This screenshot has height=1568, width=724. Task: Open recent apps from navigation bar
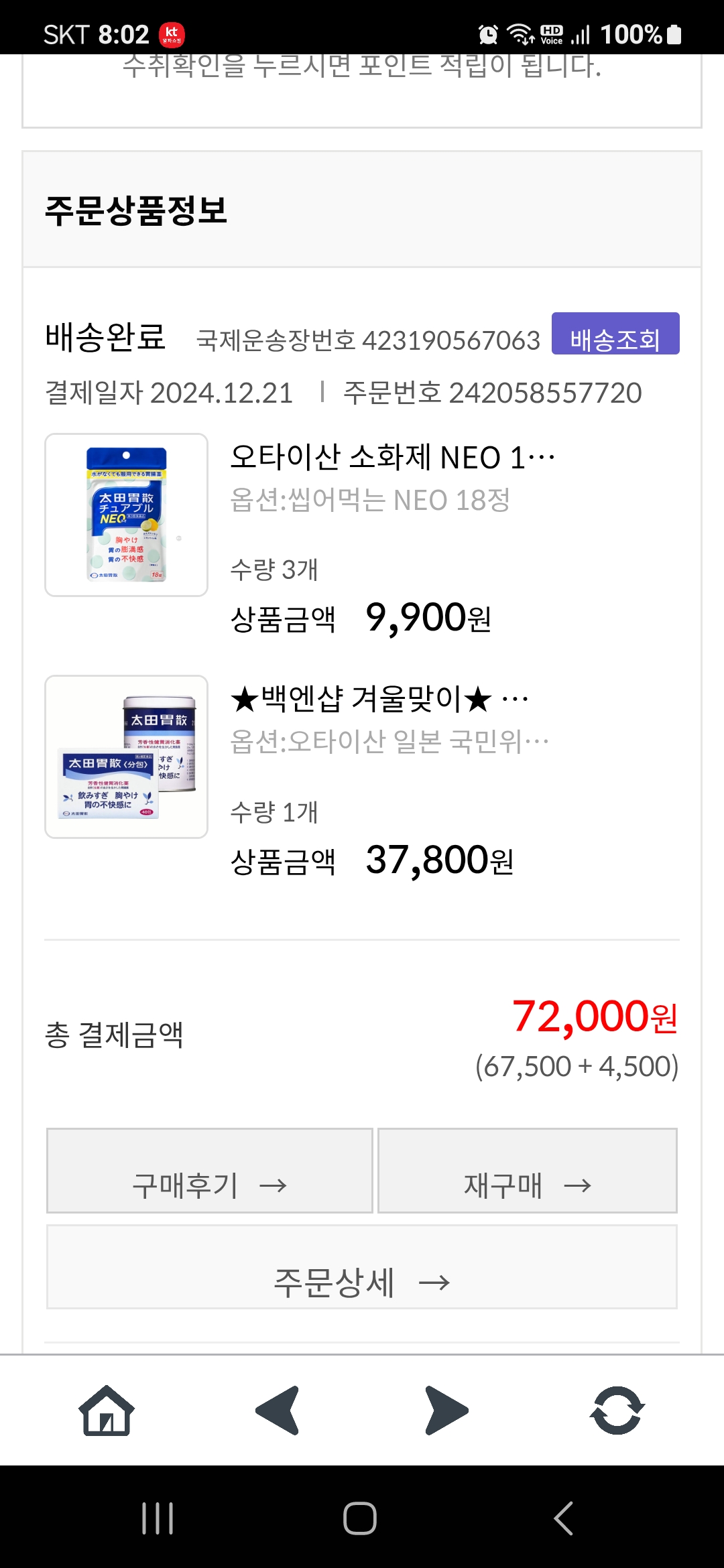click(158, 1518)
